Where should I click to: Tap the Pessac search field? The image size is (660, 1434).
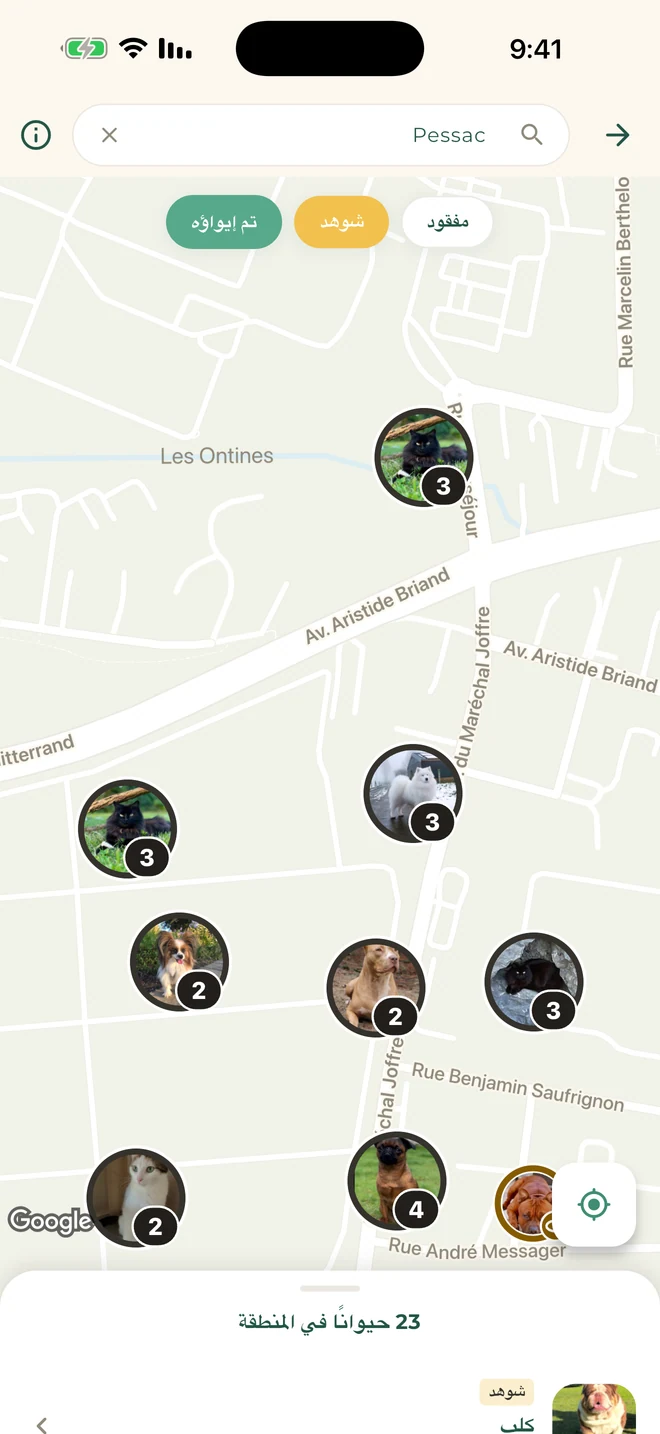[x=320, y=135]
